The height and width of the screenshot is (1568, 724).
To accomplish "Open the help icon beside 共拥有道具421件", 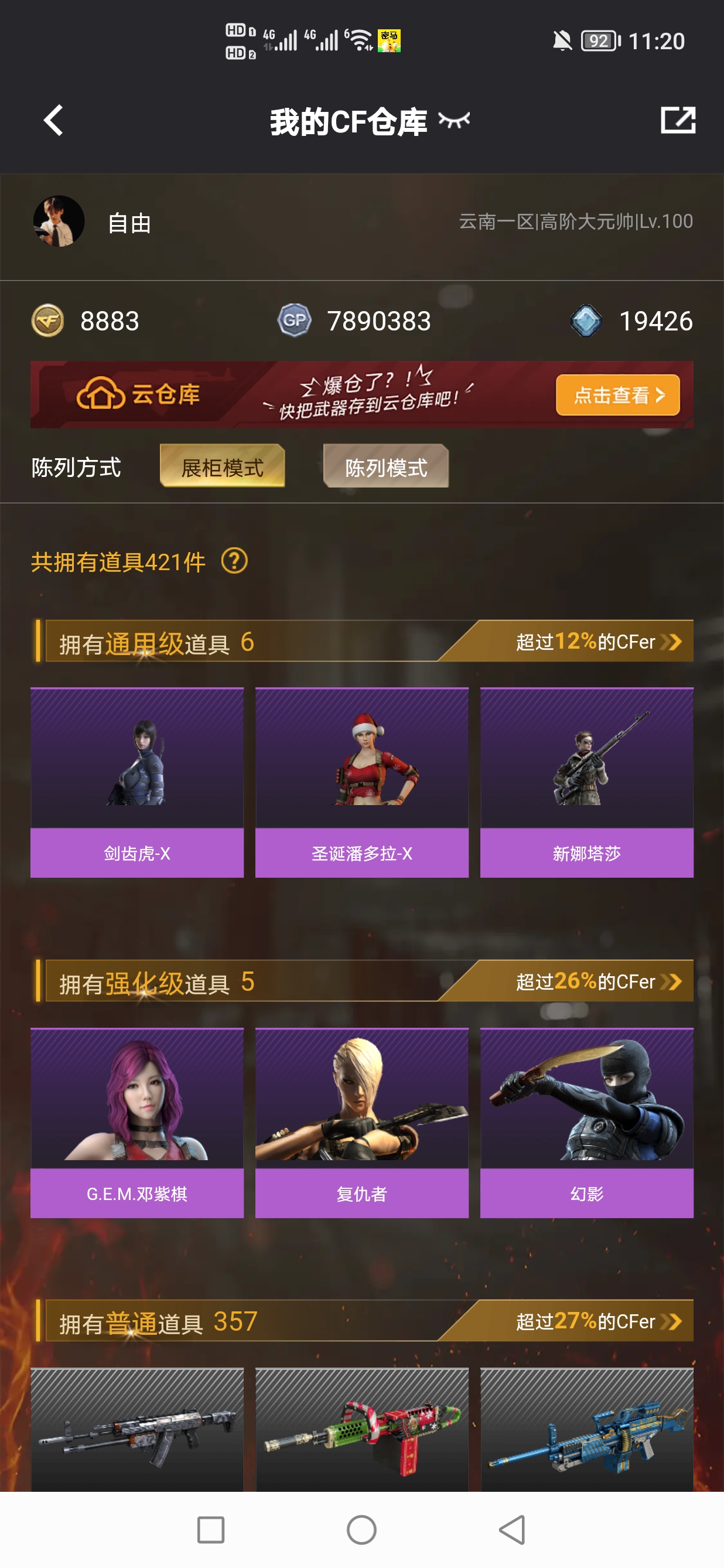I will pyautogui.click(x=234, y=561).
